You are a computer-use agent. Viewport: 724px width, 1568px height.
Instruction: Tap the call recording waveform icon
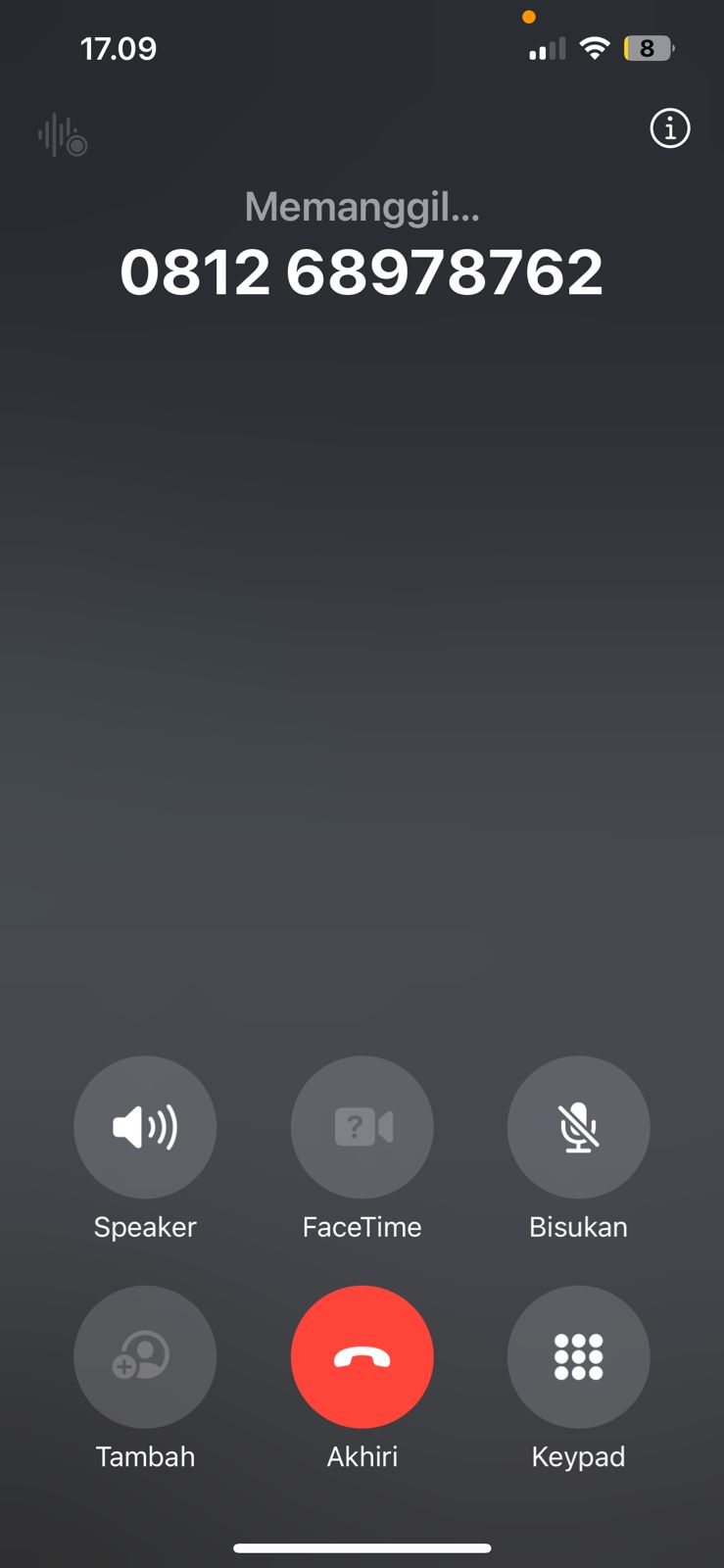click(x=63, y=136)
